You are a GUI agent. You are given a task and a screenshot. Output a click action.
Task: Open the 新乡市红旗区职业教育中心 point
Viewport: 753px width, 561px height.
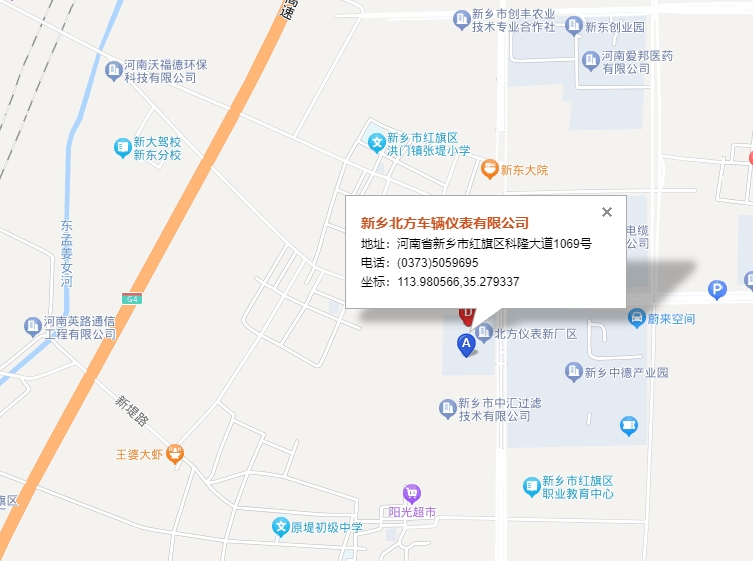[531, 487]
